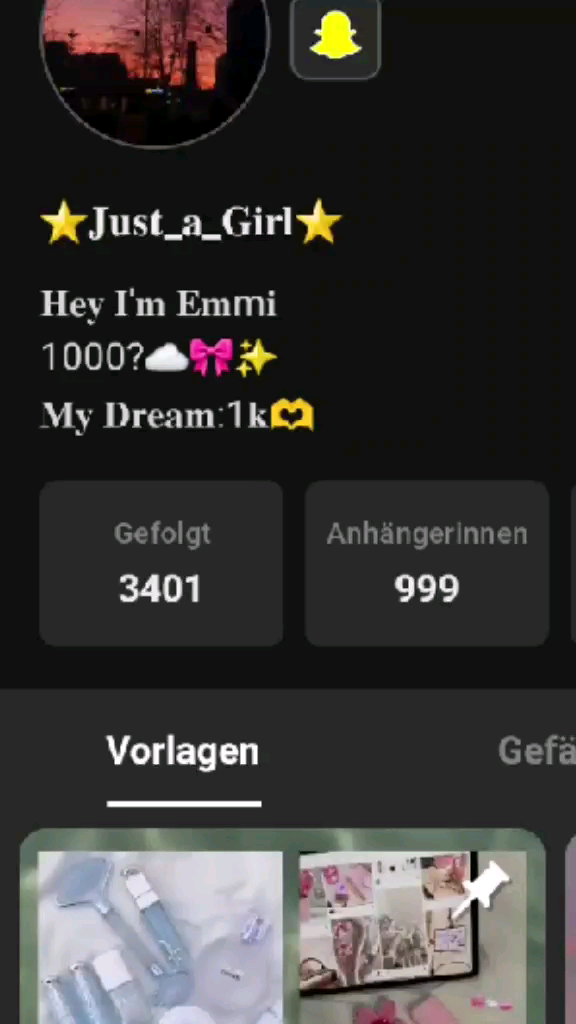Switch to the Gefä… tab
Screen dimensions: 576x1024
[537, 752]
